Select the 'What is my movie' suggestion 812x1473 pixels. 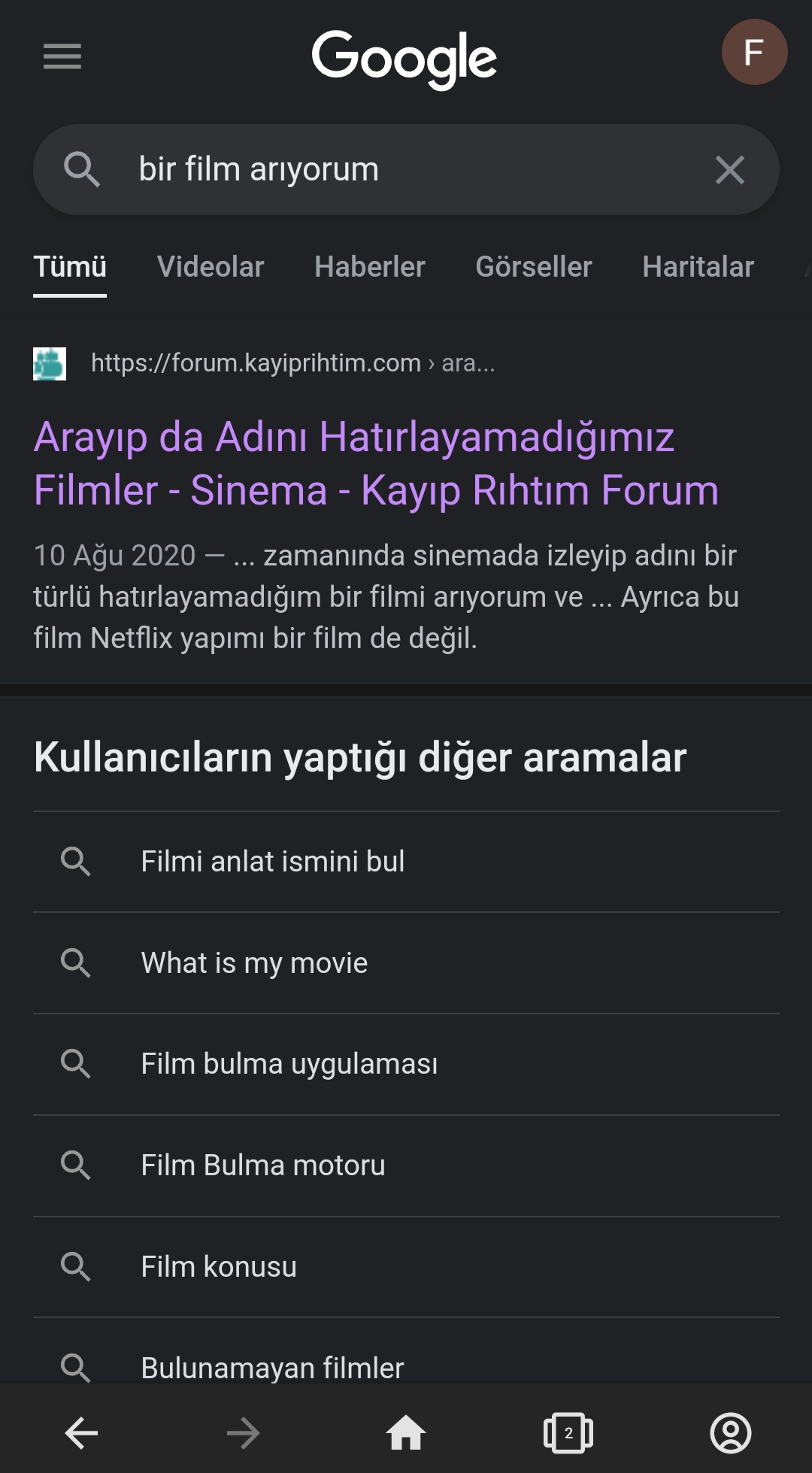tap(254, 963)
